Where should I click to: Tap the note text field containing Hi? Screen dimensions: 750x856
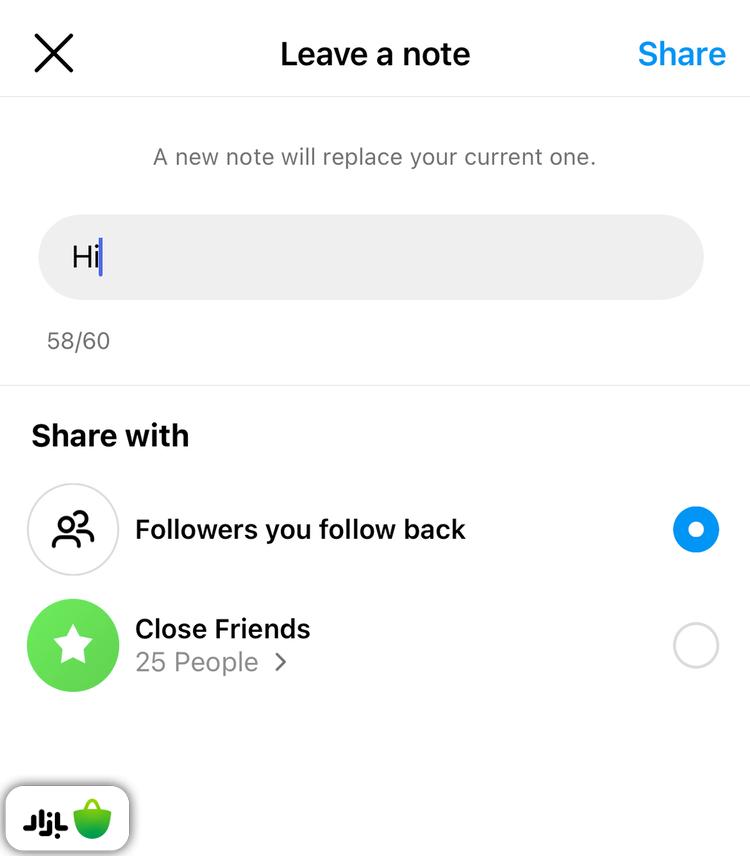[370, 257]
